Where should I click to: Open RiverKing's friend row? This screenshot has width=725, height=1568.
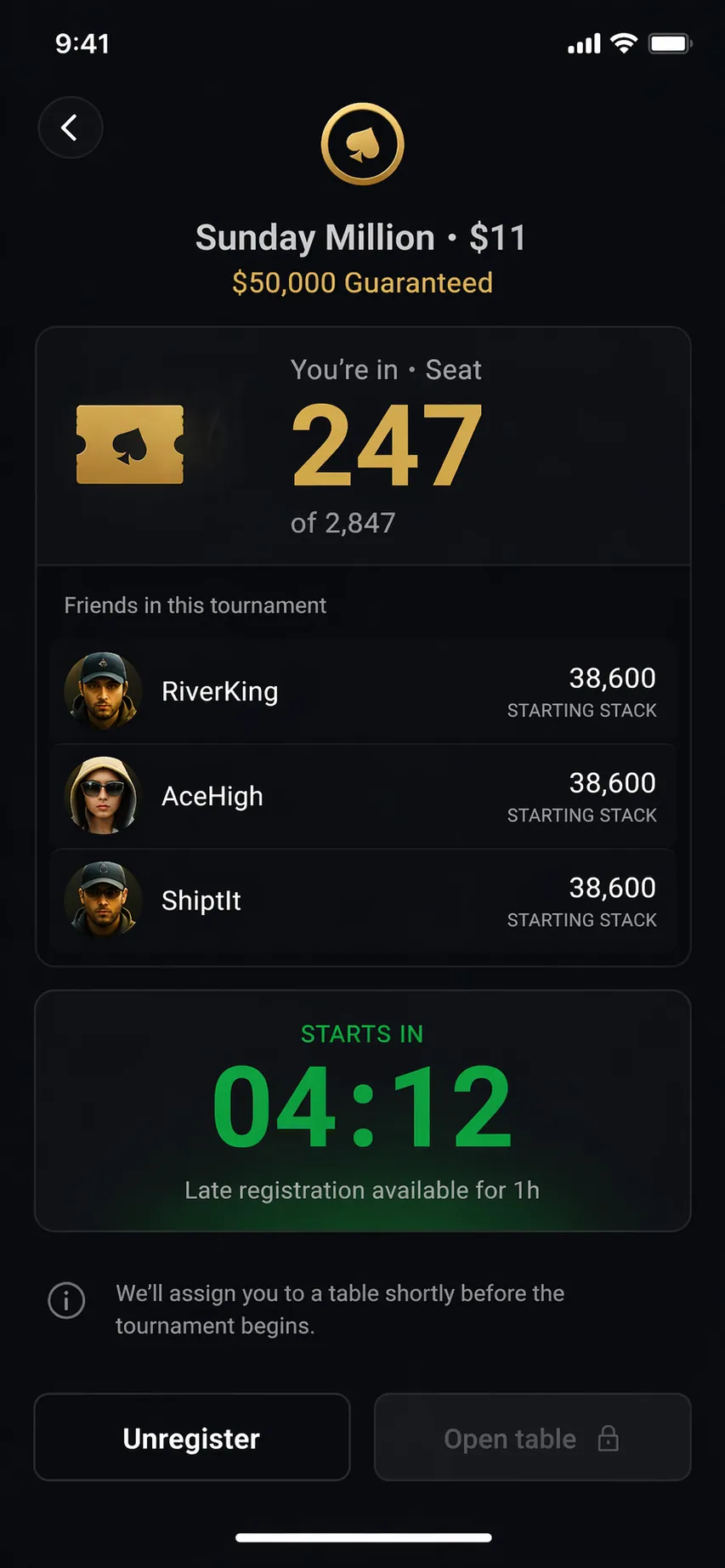pos(362,692)
